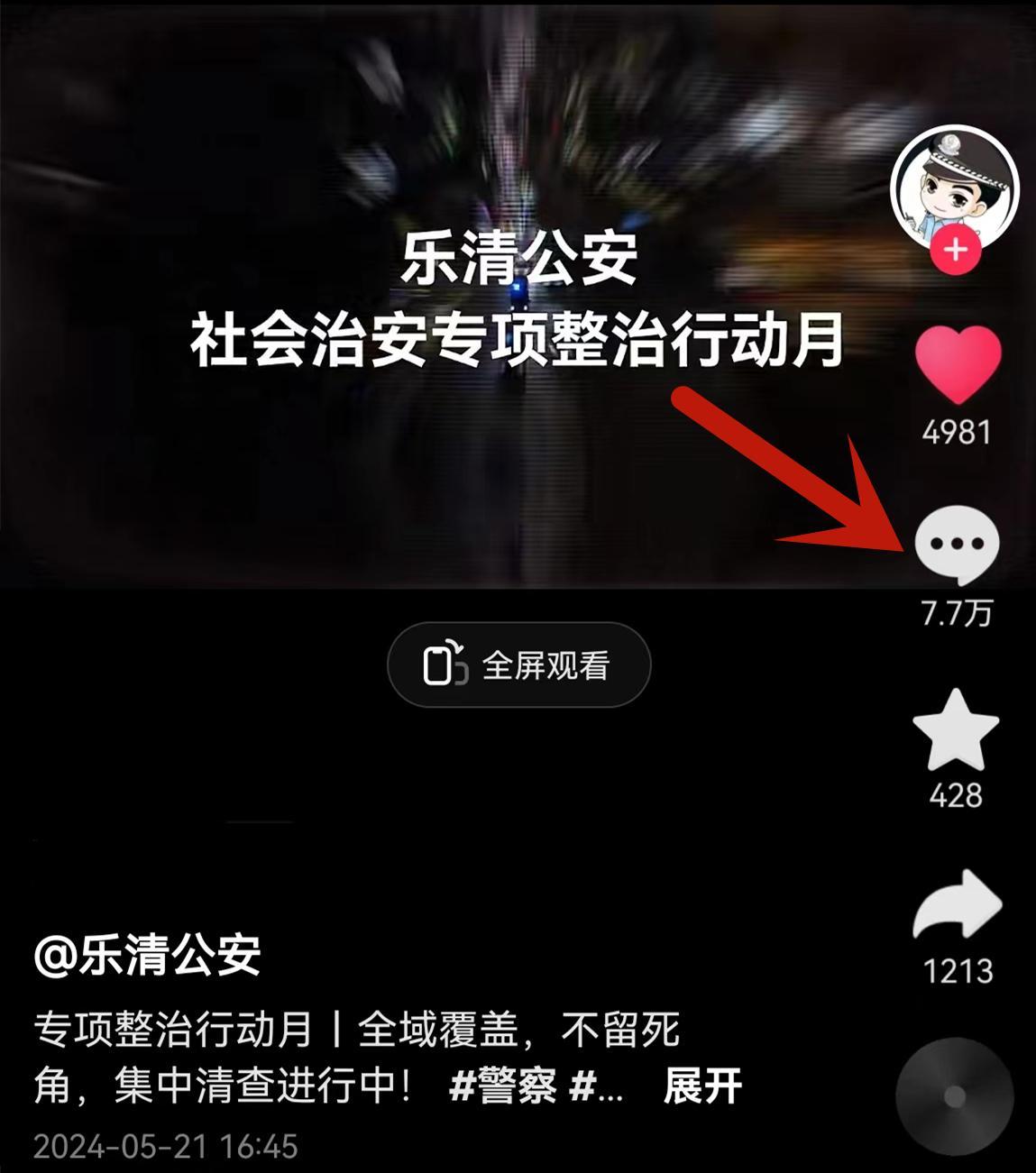1036x1173 pixels.
Task: Add video to favorites with star
Action: [x=956, y=731]
